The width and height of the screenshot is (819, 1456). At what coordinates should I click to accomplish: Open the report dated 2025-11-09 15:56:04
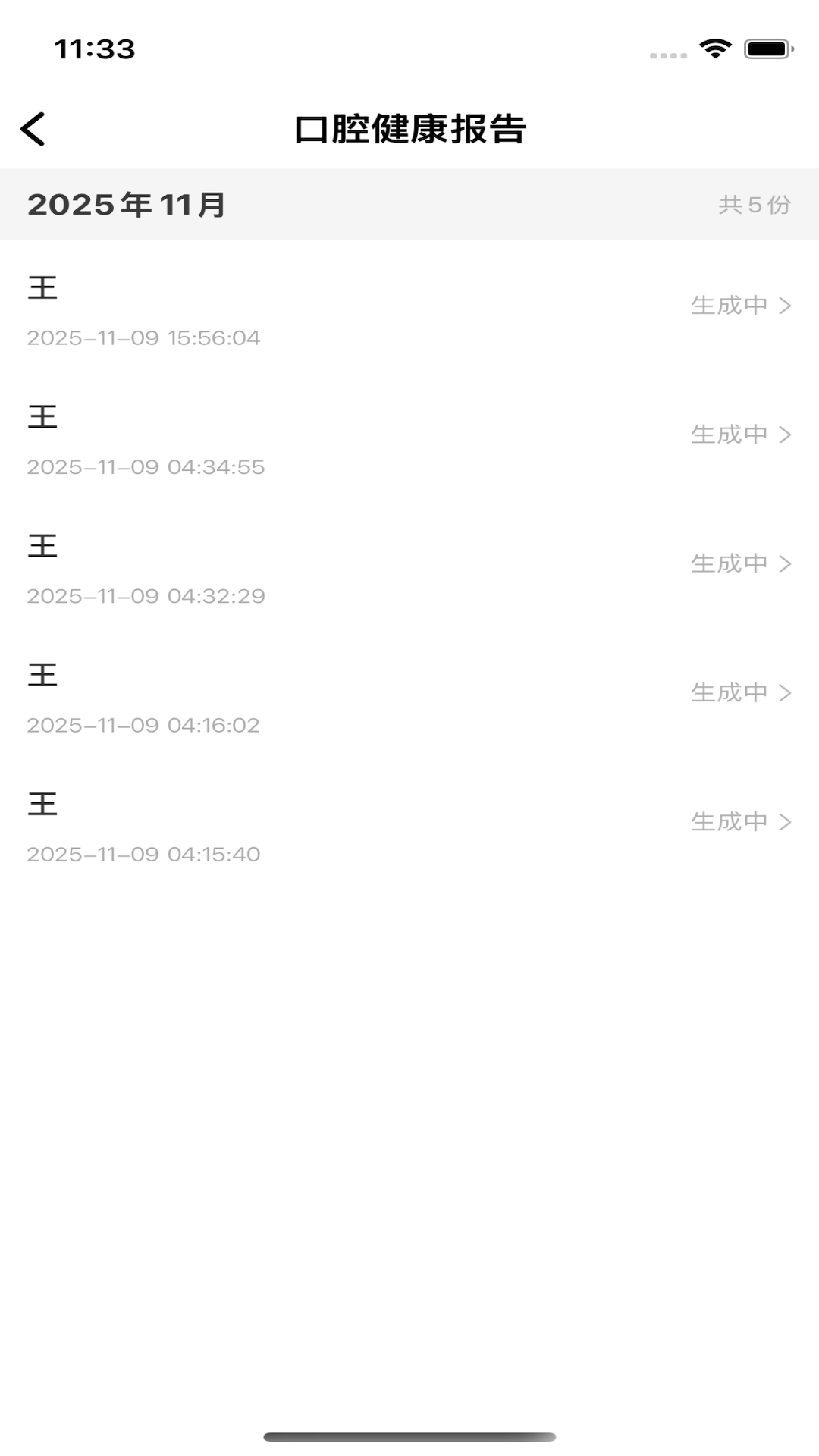(409, 306)
